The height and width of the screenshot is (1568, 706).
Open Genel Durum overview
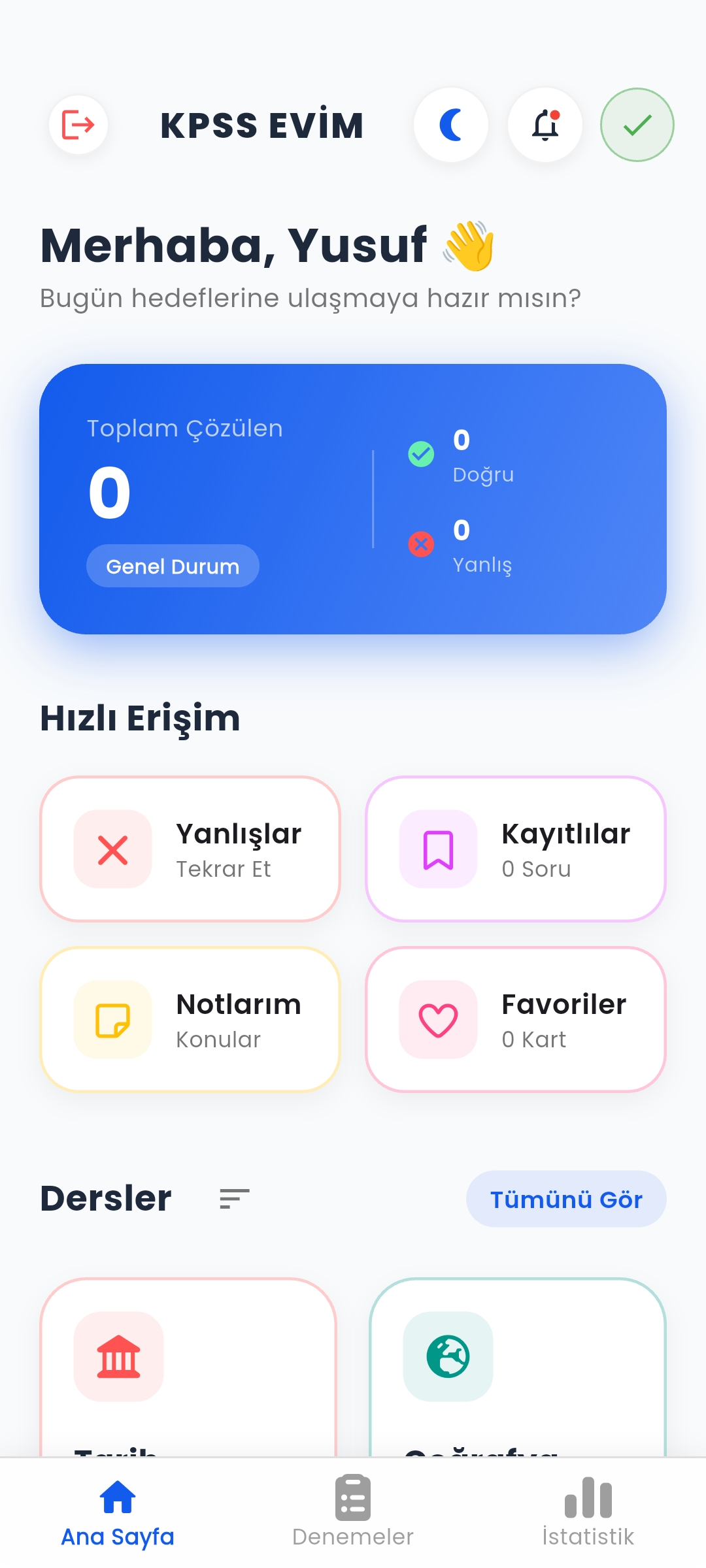[x=173, y=566]
